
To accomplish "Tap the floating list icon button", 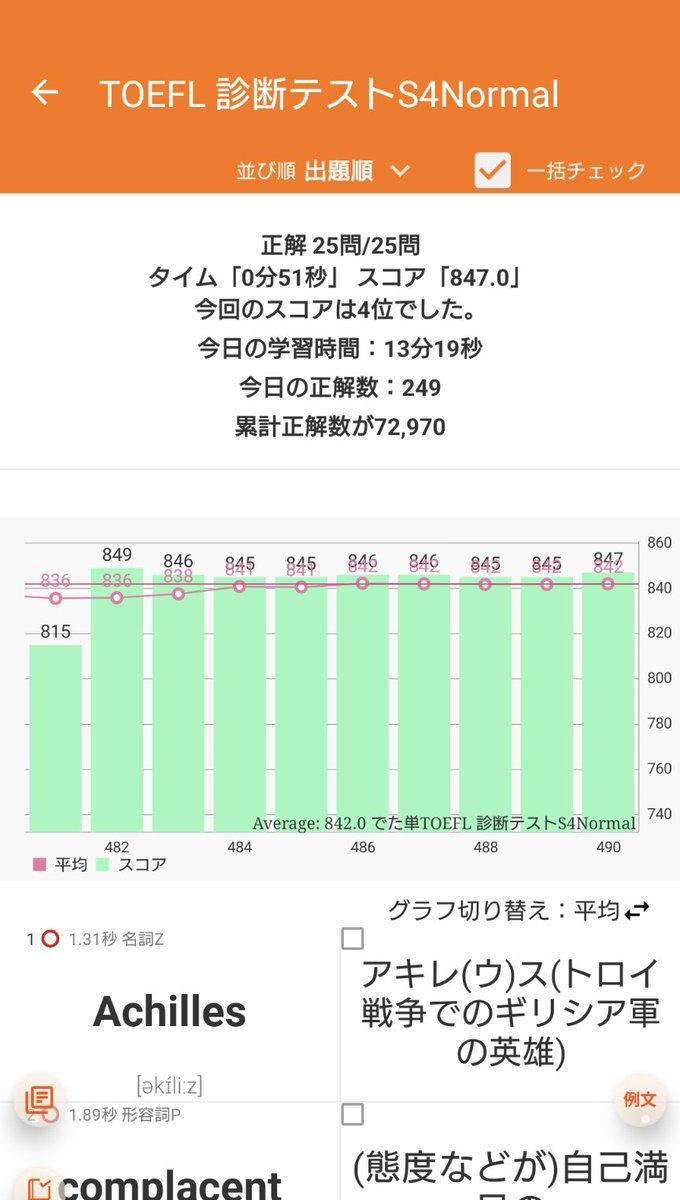I will coord(39,1100).
